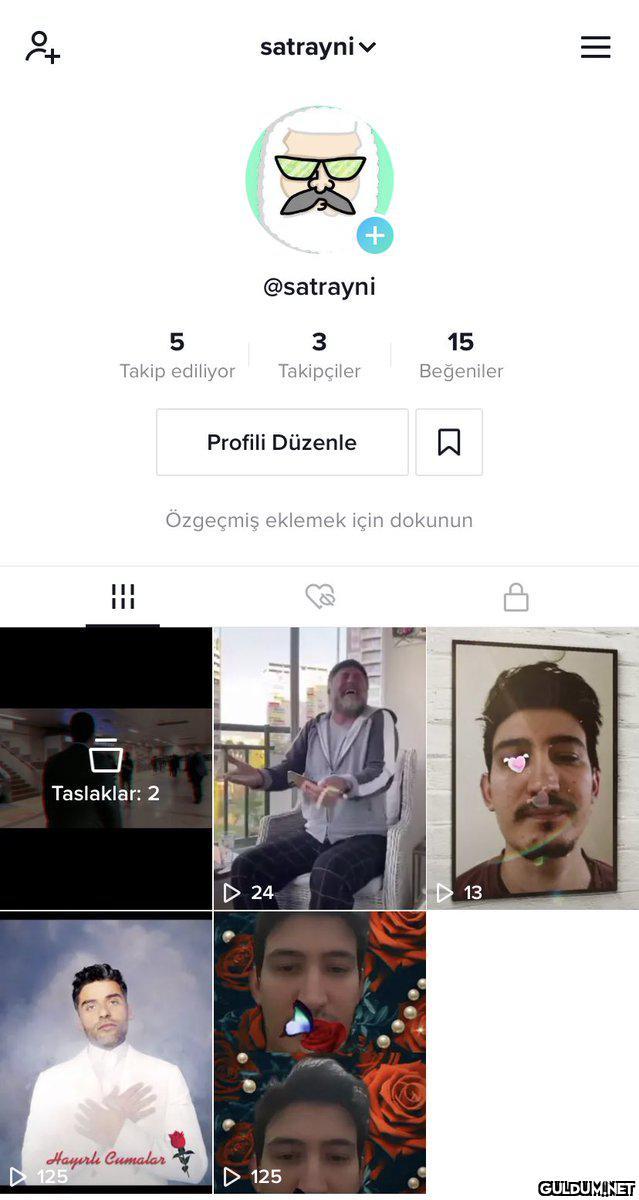
Task: Tap Özgeçmiş eklemek için dokunun to add bio
Action: 319,520
